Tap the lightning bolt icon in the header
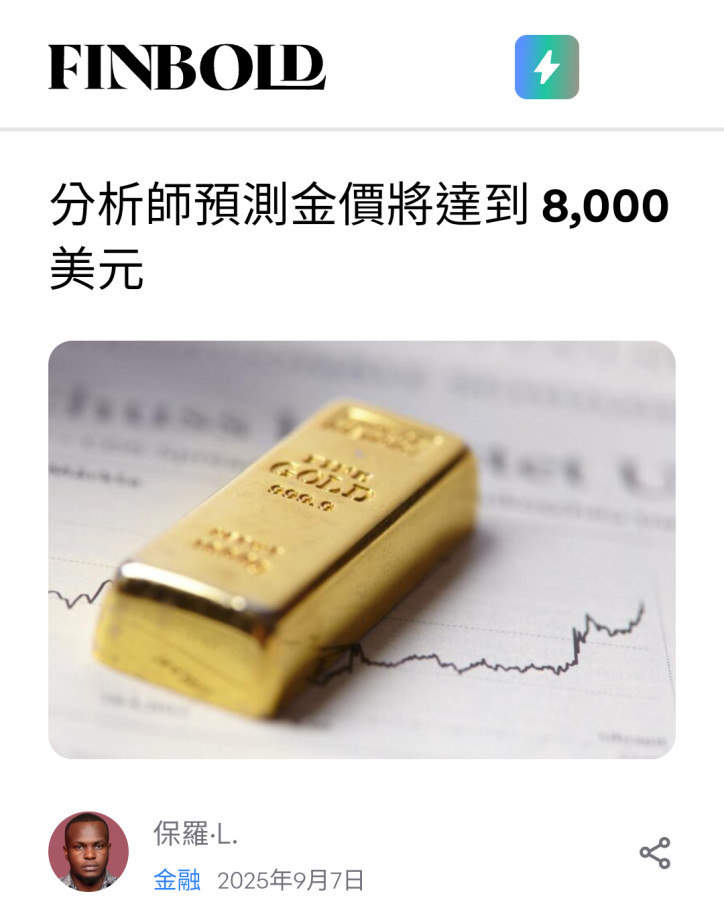The height and width of the screenshot is (900, 724). pos(546,67)
